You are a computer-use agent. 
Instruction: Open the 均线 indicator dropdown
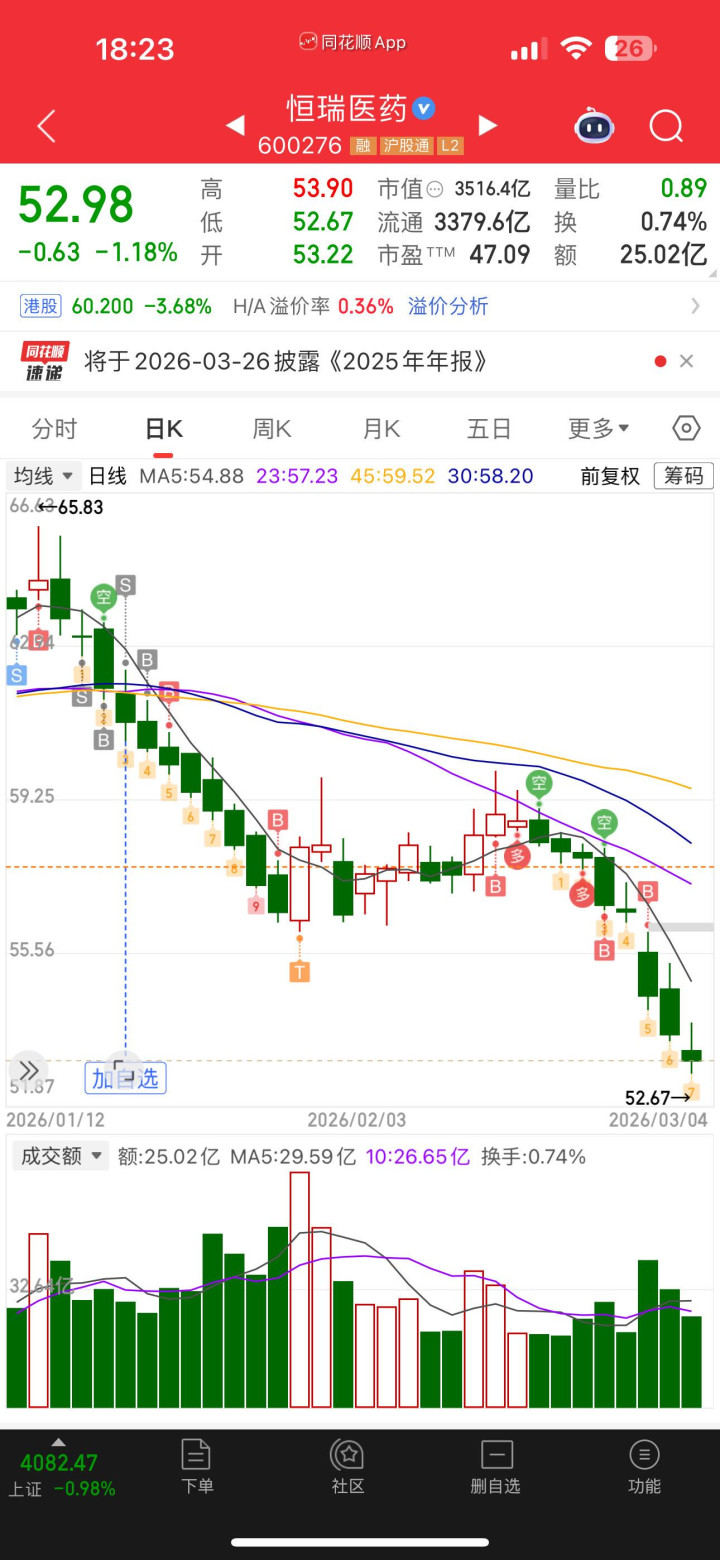point(44,476)
